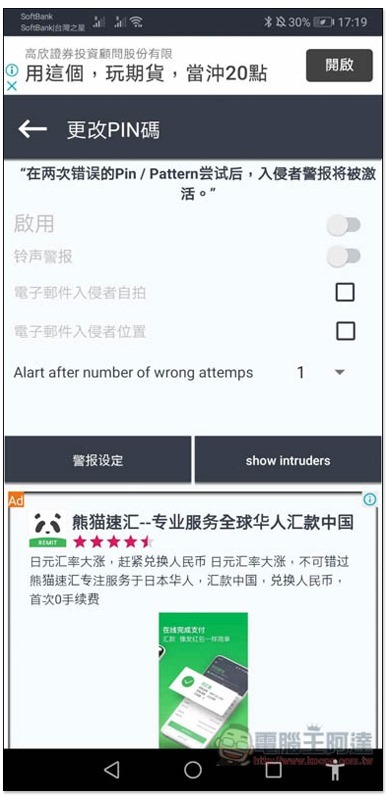Close the top banner ad
Image resolution: width=386 pixels, height=800 pixels.
11,86
